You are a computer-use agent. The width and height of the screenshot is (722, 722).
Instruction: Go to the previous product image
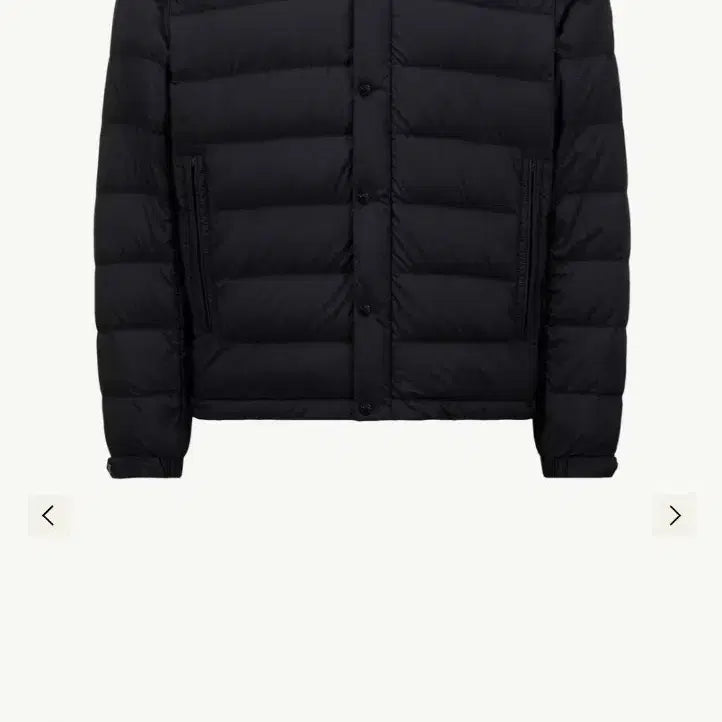pyautogui.click(x=48, y=516)
